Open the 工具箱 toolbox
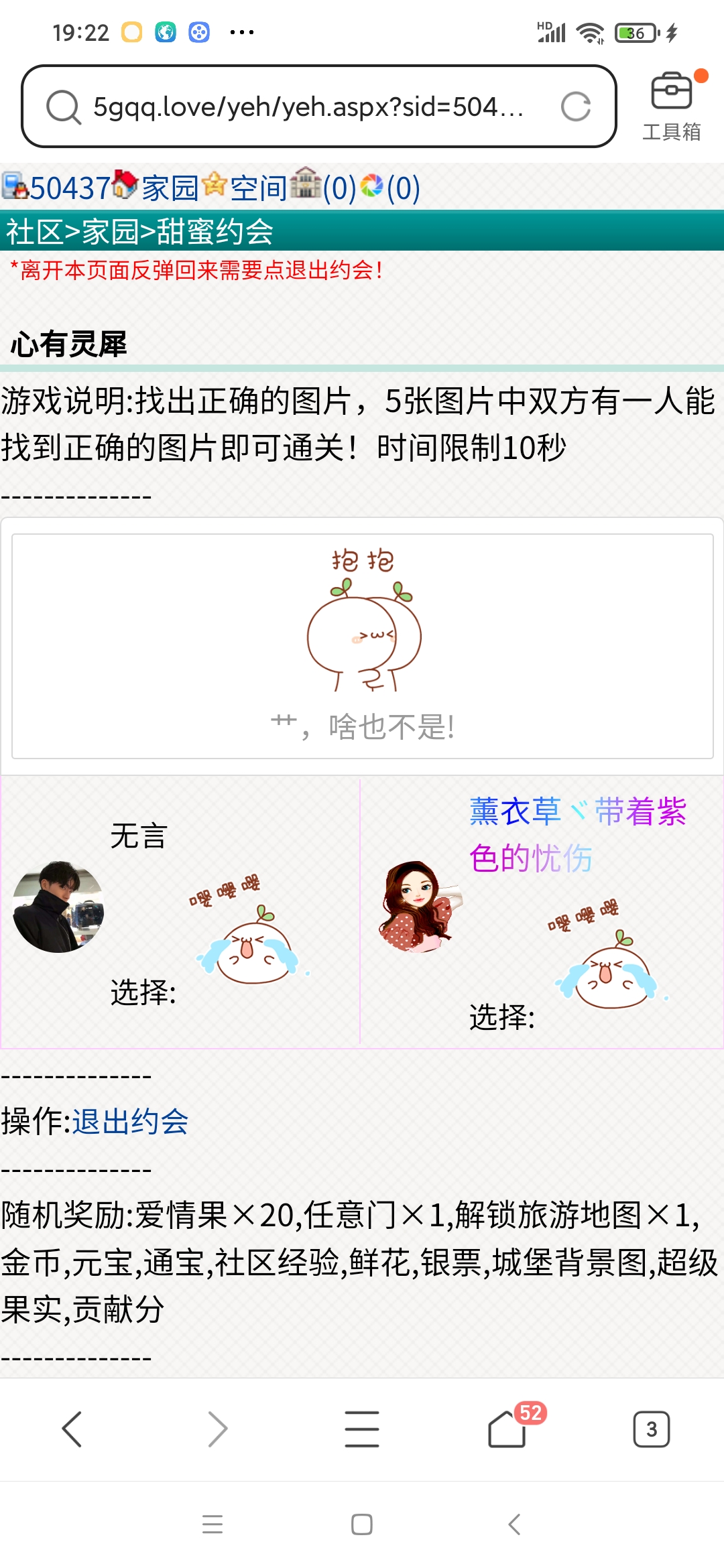Viewport: 724px width, 1568px height. click(x=671, y=107)
